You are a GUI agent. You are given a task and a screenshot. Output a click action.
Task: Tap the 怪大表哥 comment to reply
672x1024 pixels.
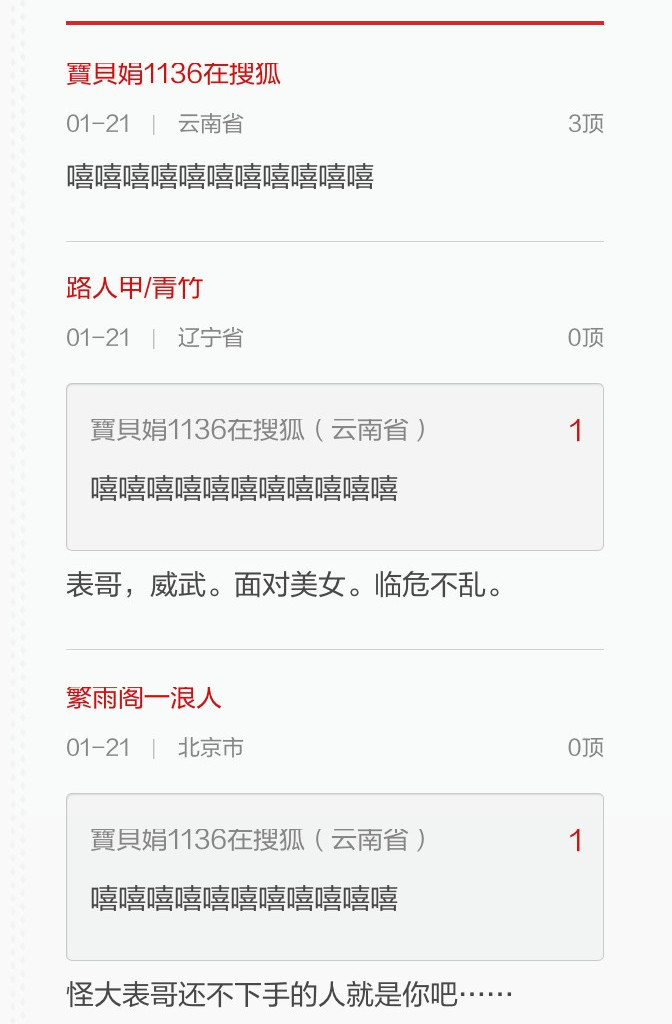289,994
